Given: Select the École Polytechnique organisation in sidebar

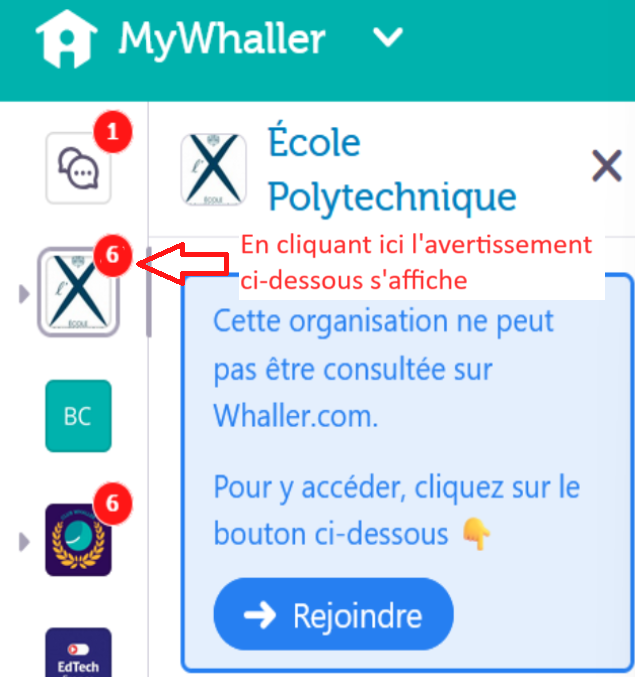Looking at the screenshot, I should (78, 292).
